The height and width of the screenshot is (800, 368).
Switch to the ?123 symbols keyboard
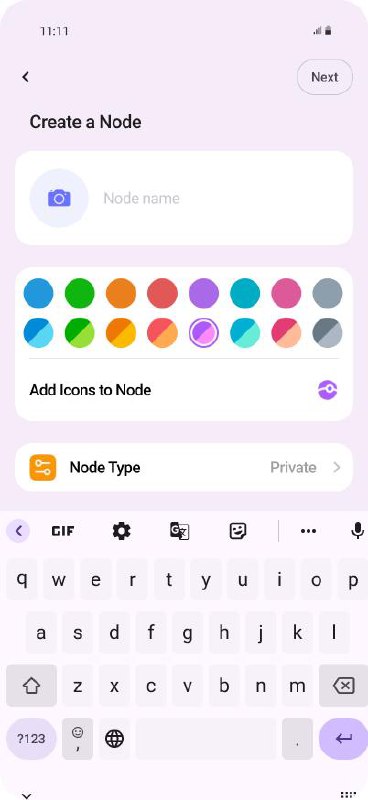pyautogui.click(x=31, y=738)
